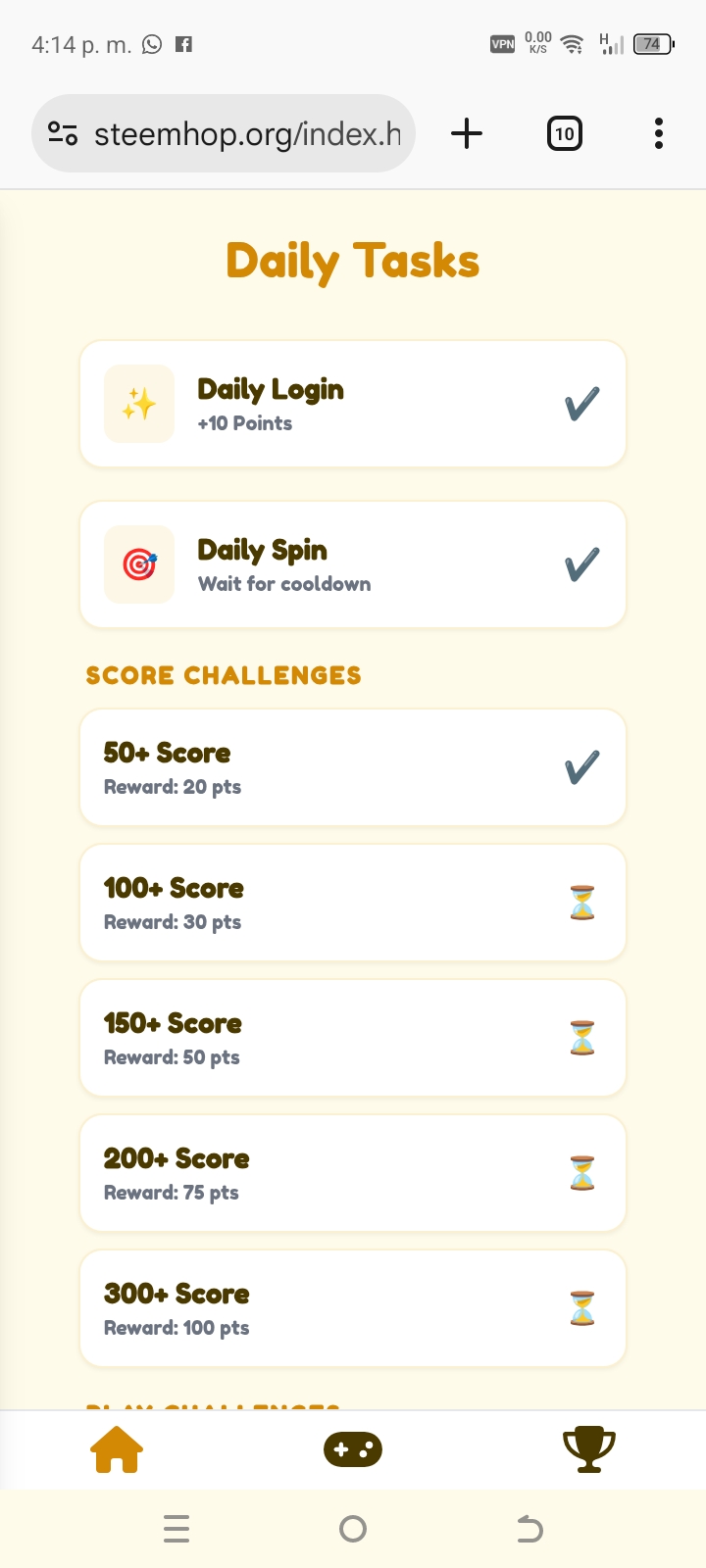
Task: Select the 100+ Score challenge card
Action: (353, 903)
